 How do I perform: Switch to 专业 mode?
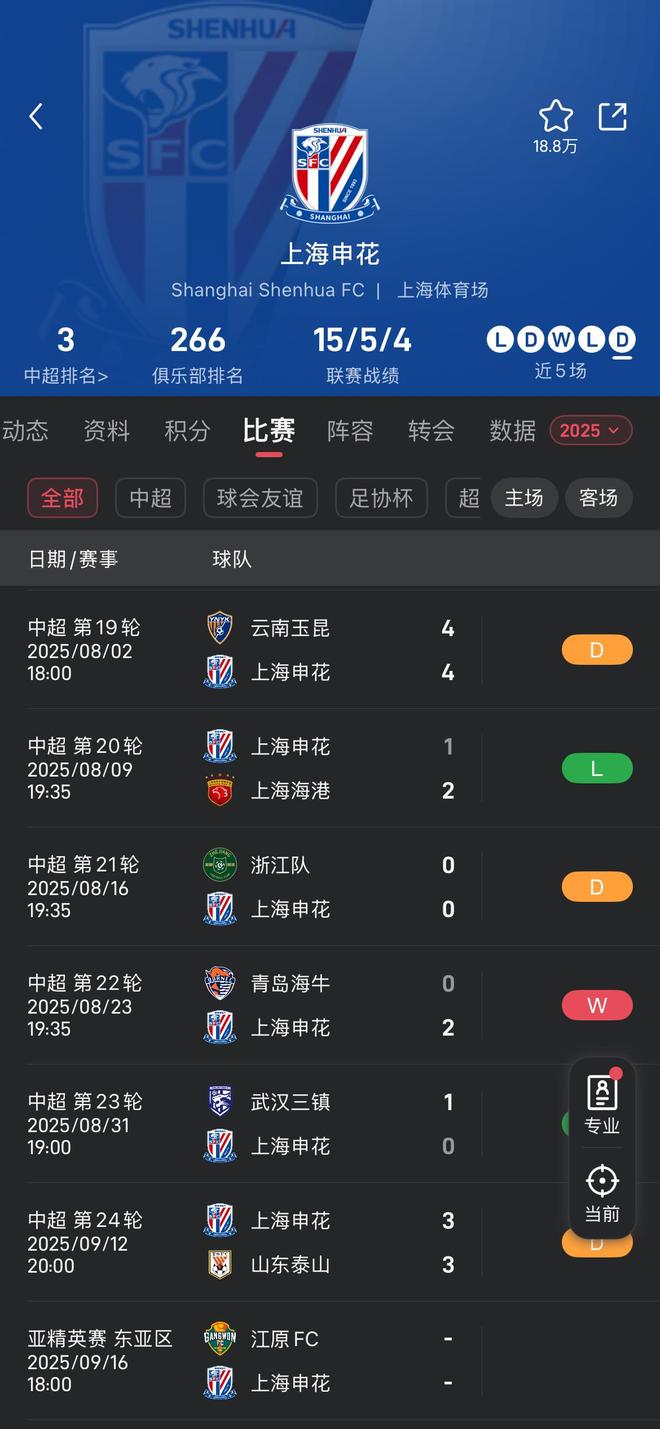tap(602, 1104)
